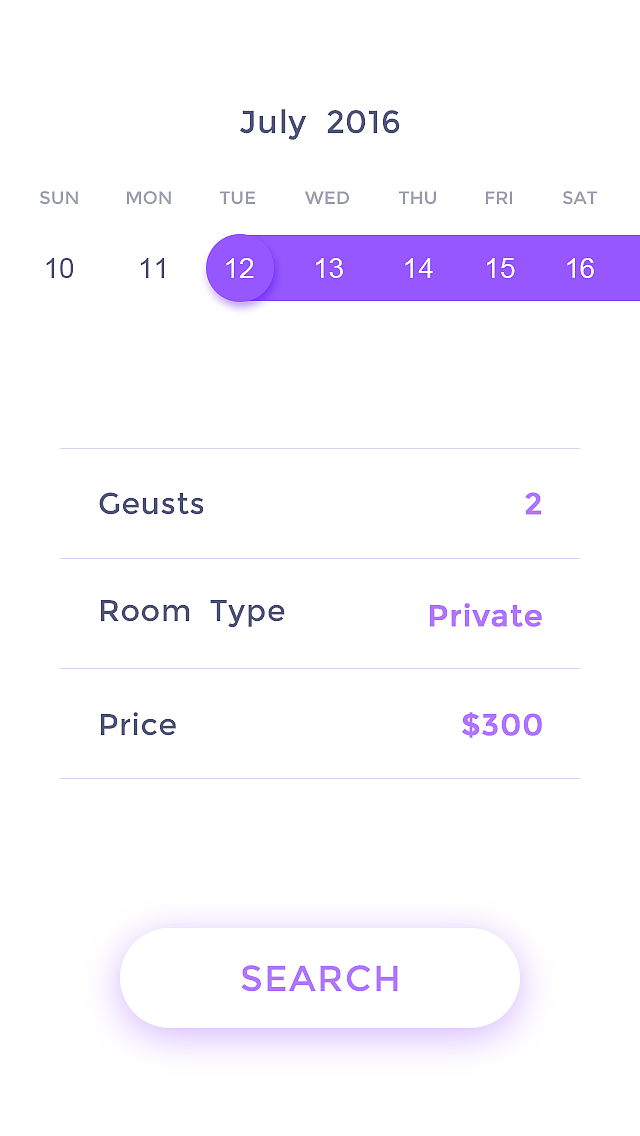Select July 10 on the calendar
The width and height of the screenshot is (640, 1136).
(60, 268)
